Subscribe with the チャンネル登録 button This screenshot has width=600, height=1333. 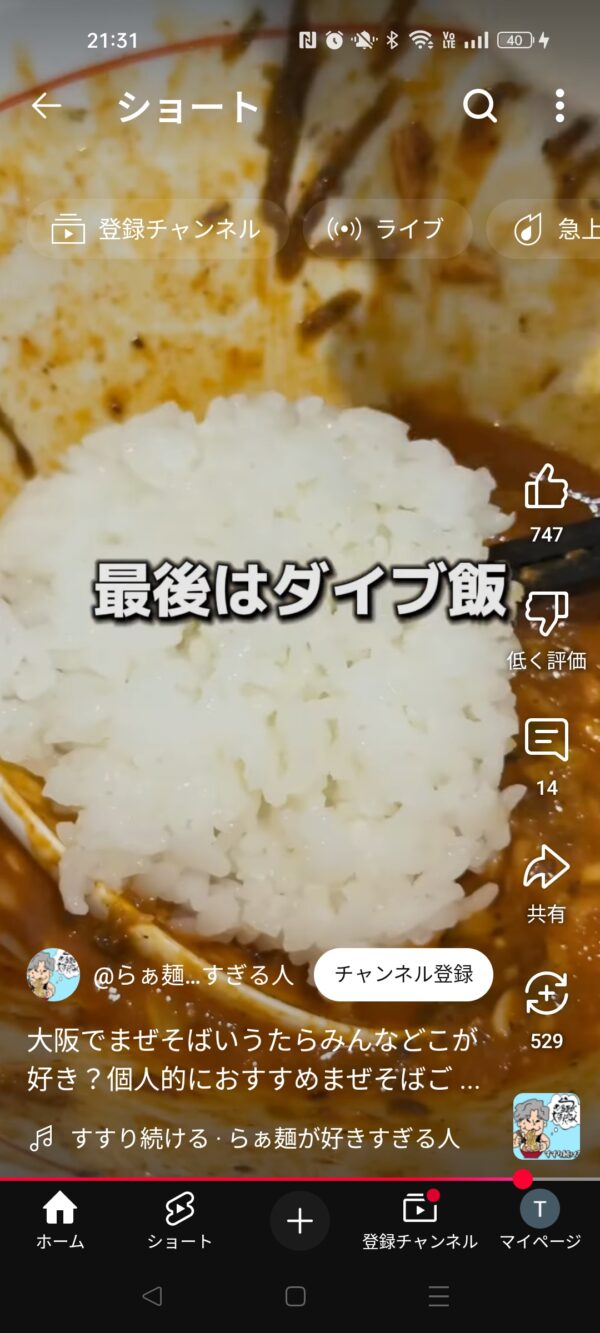[403, 974]
